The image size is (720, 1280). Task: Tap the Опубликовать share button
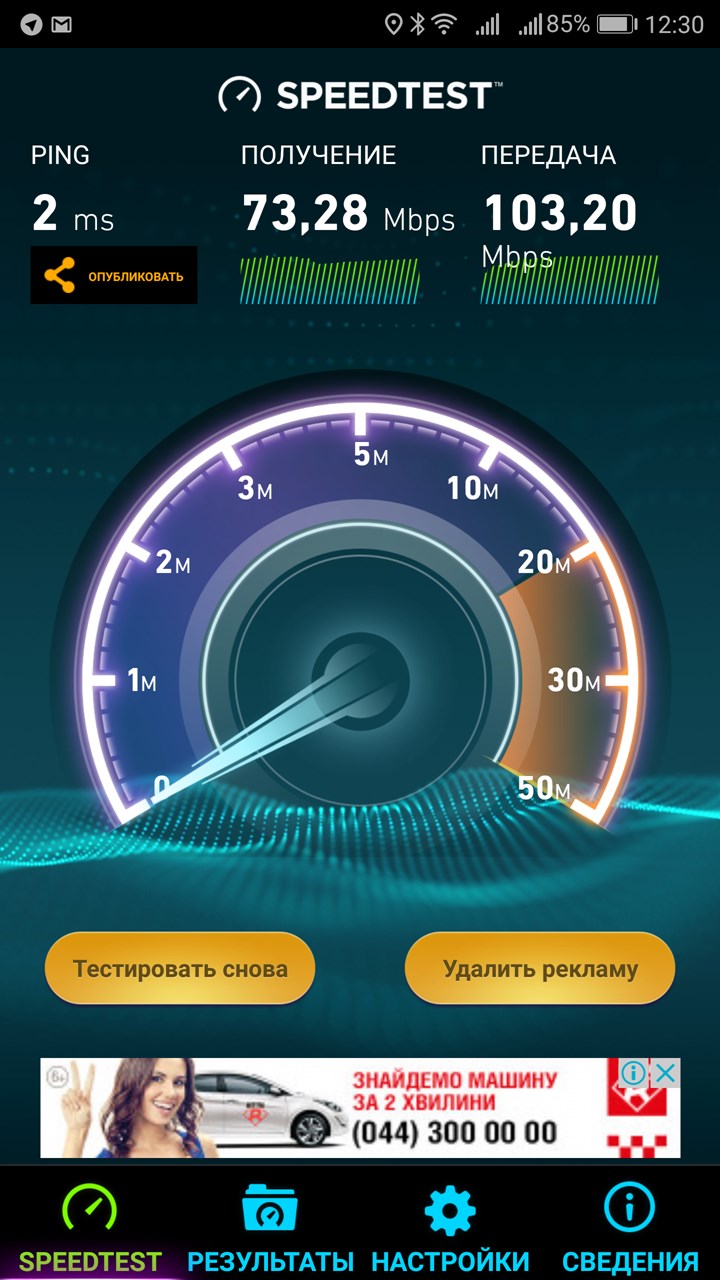[x=113, y=275]
